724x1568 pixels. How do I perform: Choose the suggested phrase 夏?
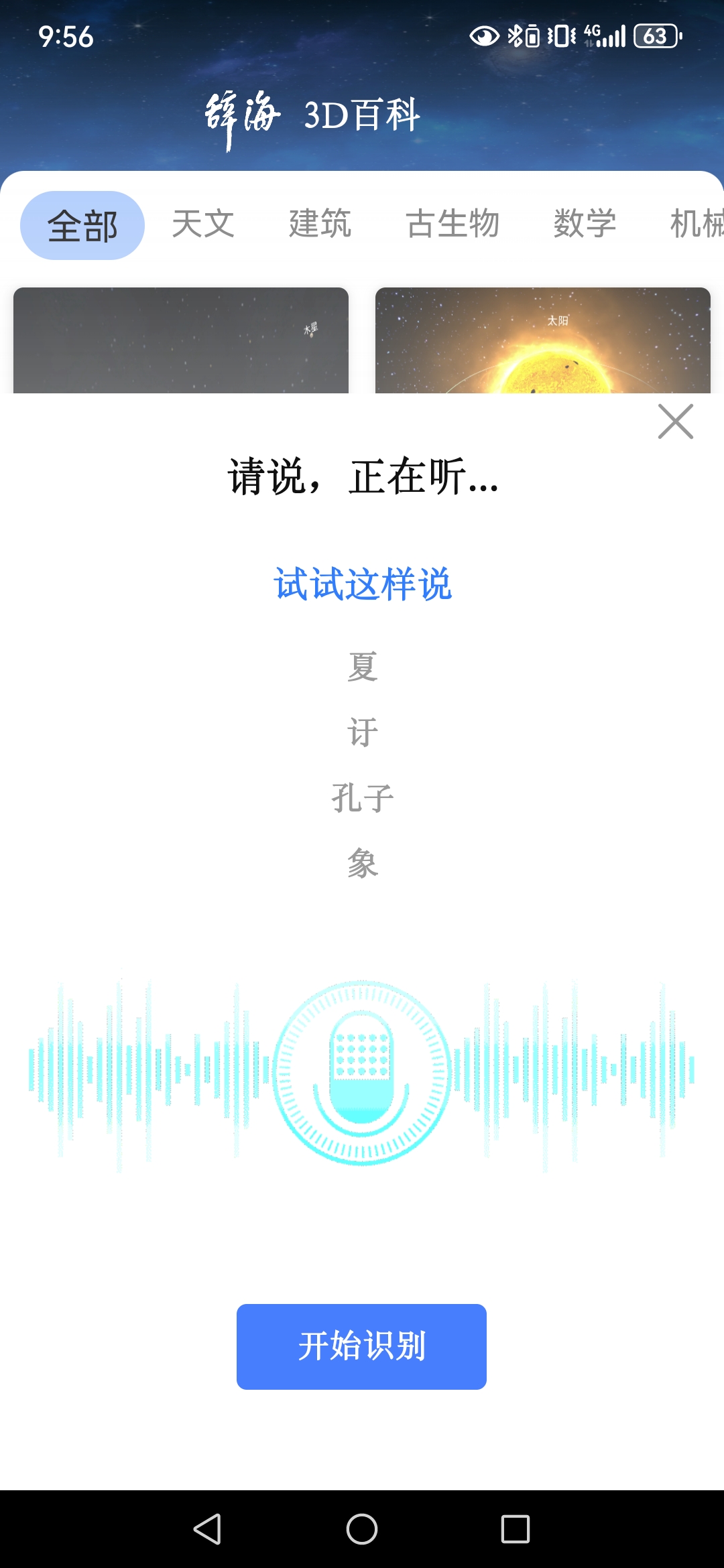363,667
